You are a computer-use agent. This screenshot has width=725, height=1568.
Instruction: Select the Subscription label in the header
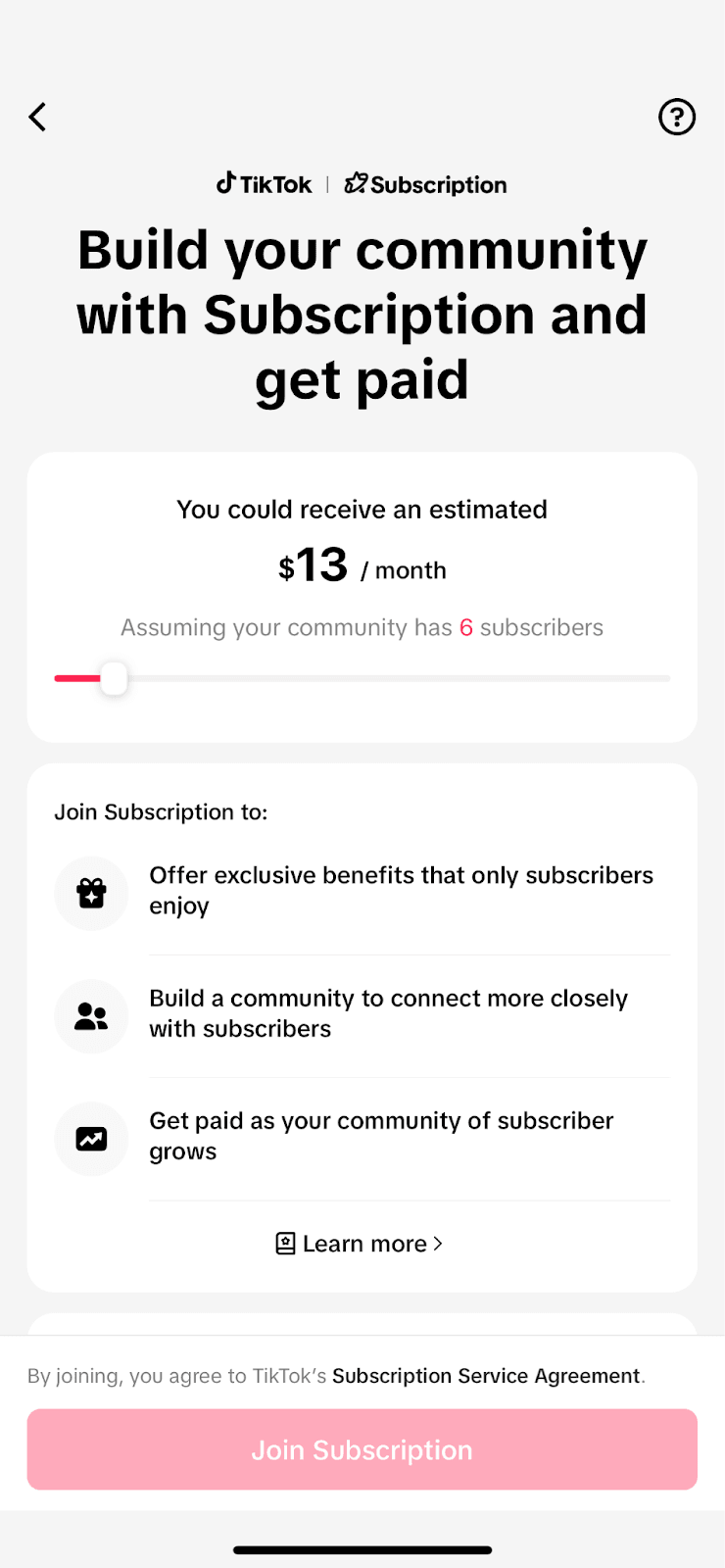coord(438,184)
